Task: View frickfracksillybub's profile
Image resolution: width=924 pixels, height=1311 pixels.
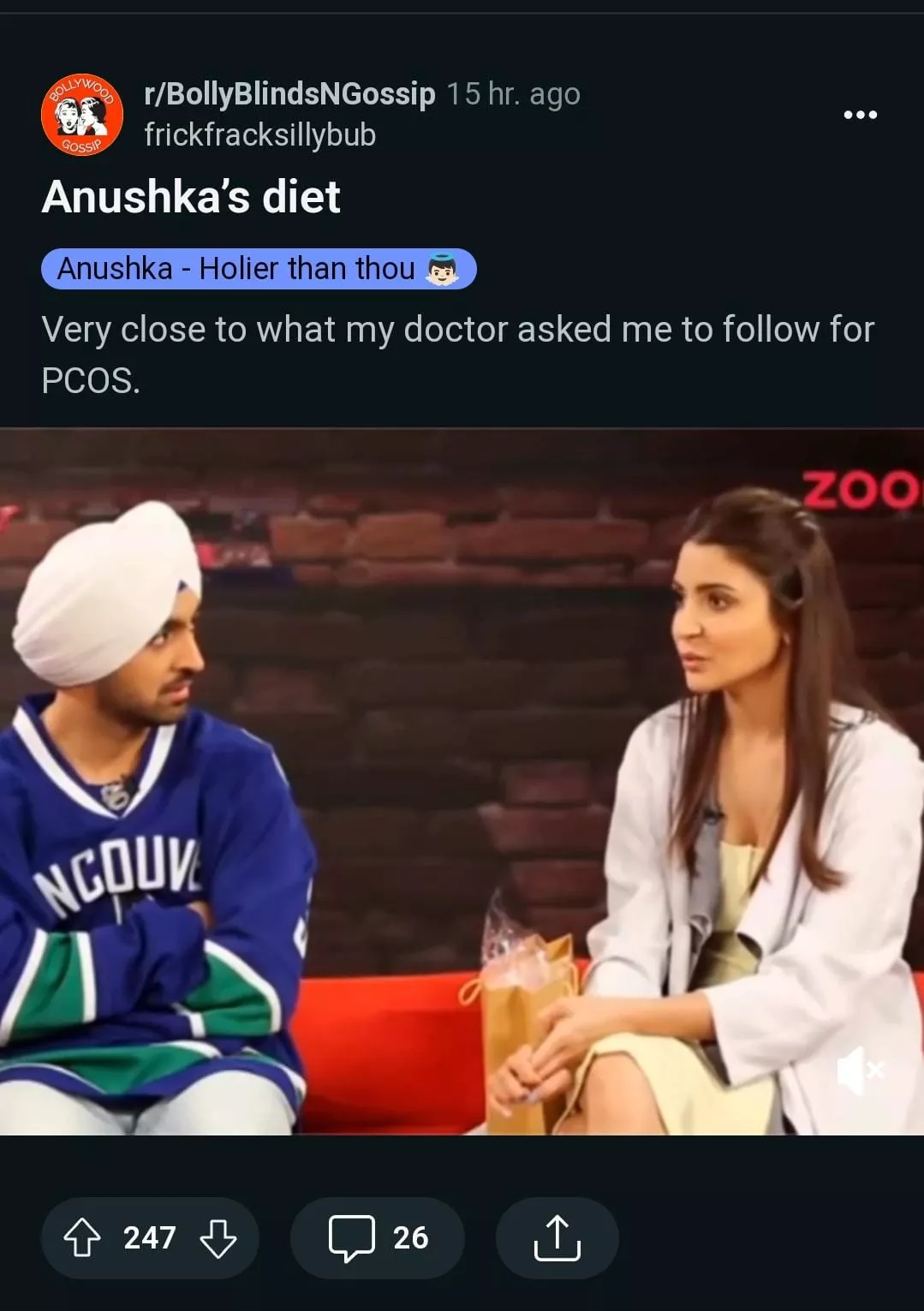Action: [259, 135]
